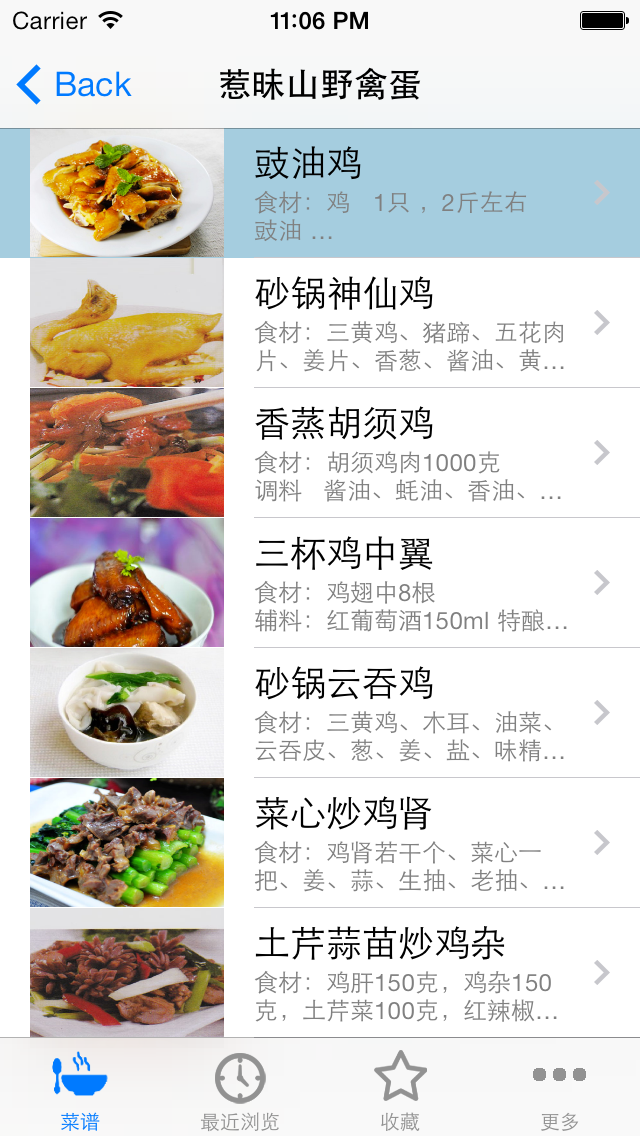Switch to the 菜谱 tab
The image size is (640, 1136).
(80, 1088)
